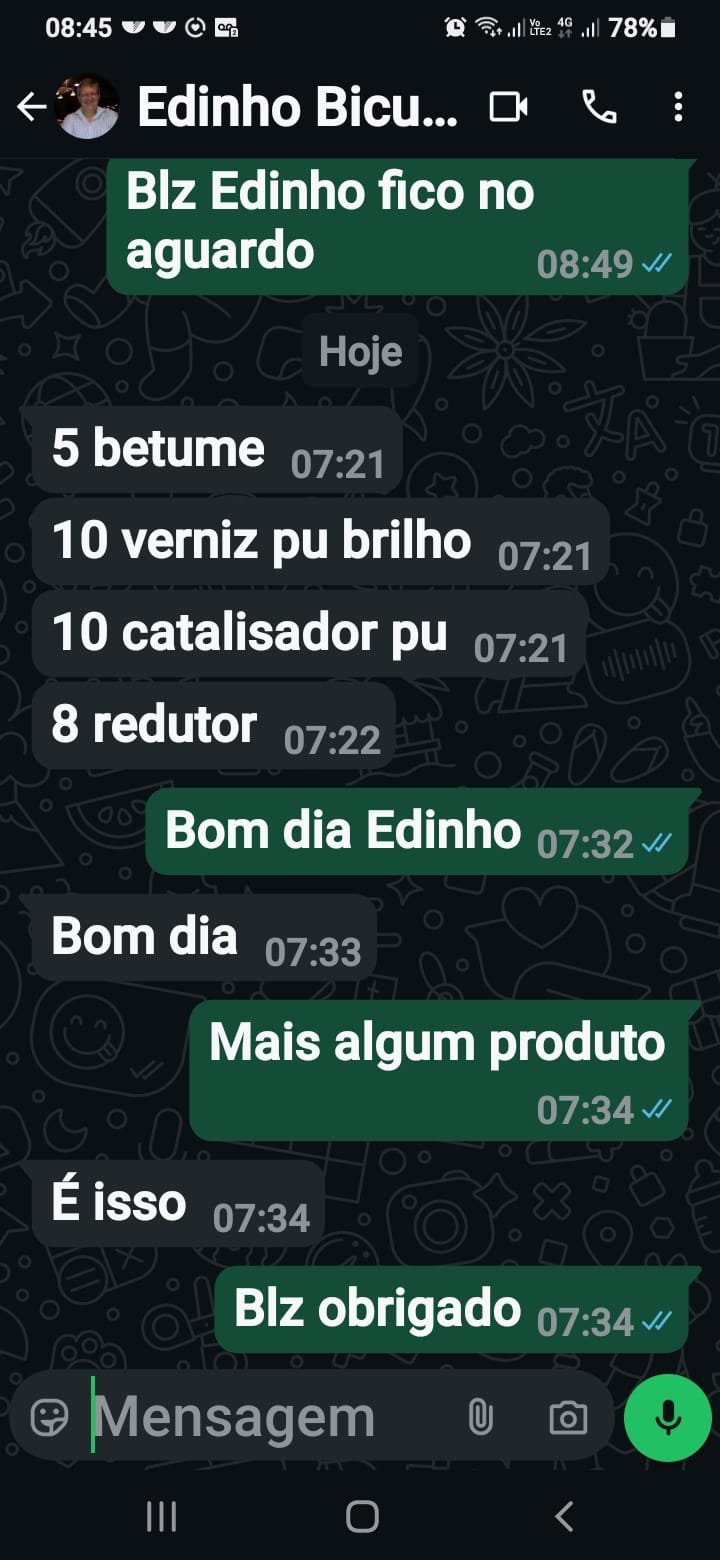Start a video call with Edinho
This screenshot has height=1560, width=720.
(508, 107)
